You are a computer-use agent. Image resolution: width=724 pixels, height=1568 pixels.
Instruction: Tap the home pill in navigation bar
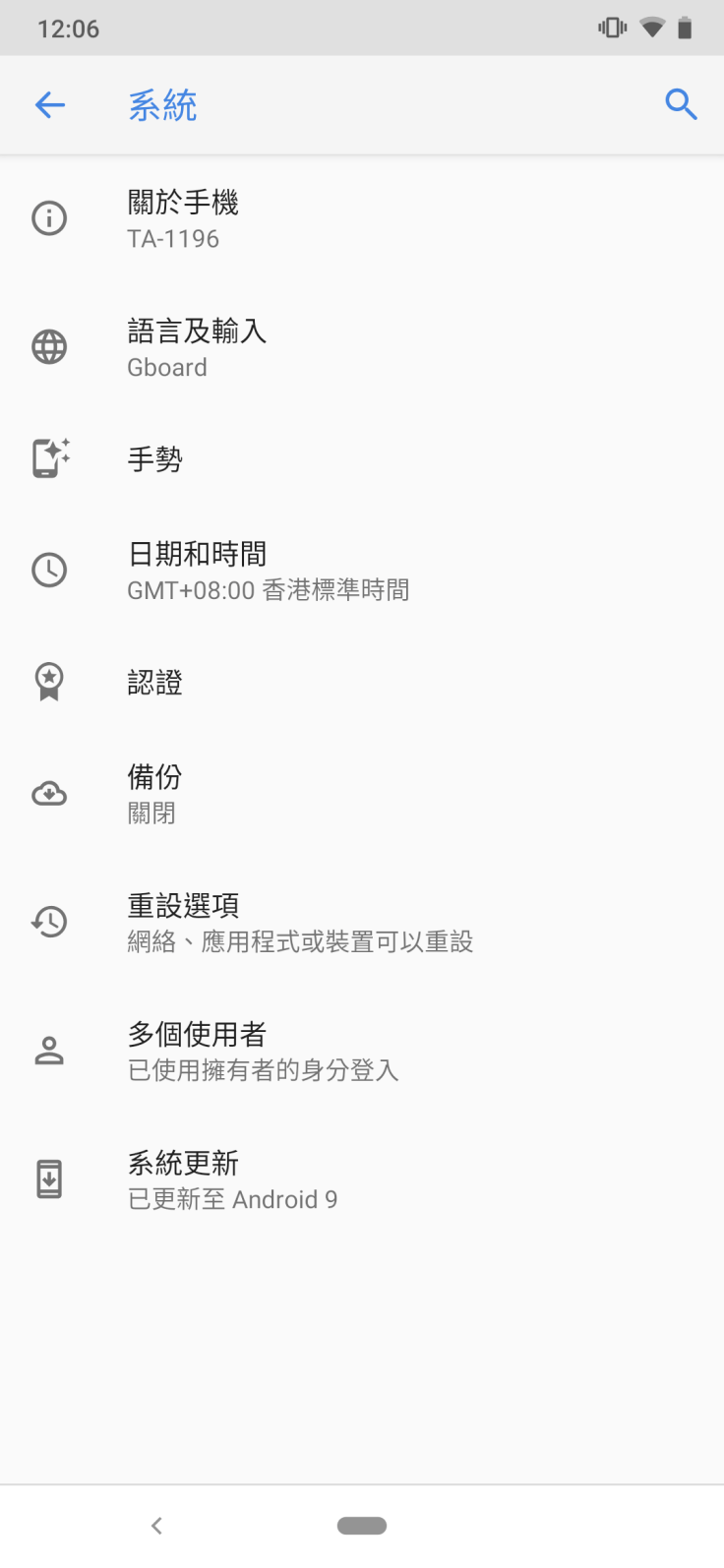362,1526
